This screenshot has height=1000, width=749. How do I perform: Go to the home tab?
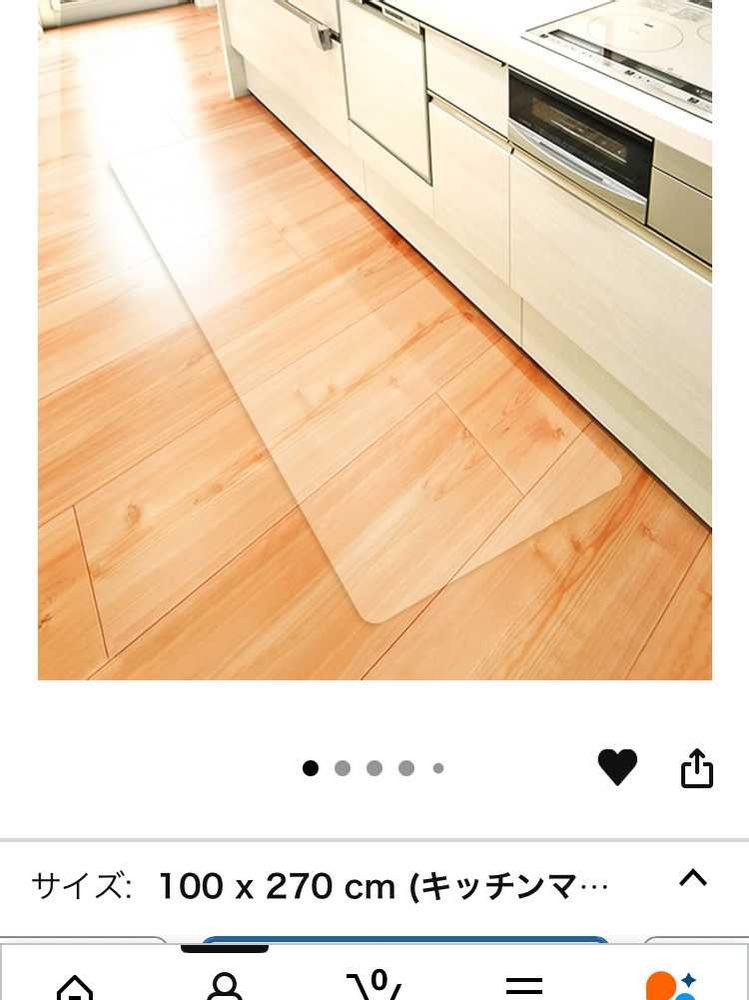click(x=75, y=987)
